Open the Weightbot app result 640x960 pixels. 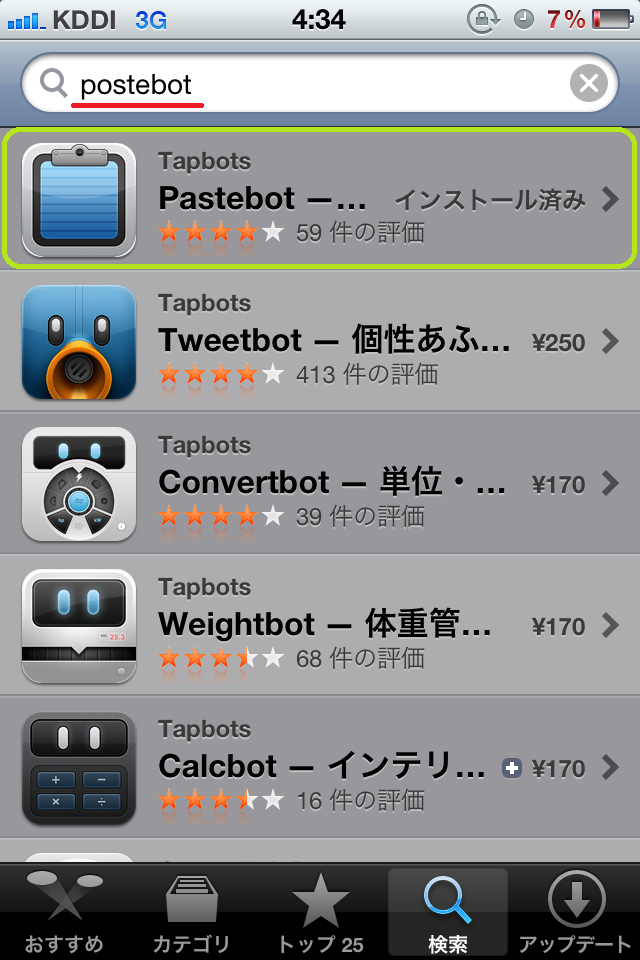(x=320, y=626)
